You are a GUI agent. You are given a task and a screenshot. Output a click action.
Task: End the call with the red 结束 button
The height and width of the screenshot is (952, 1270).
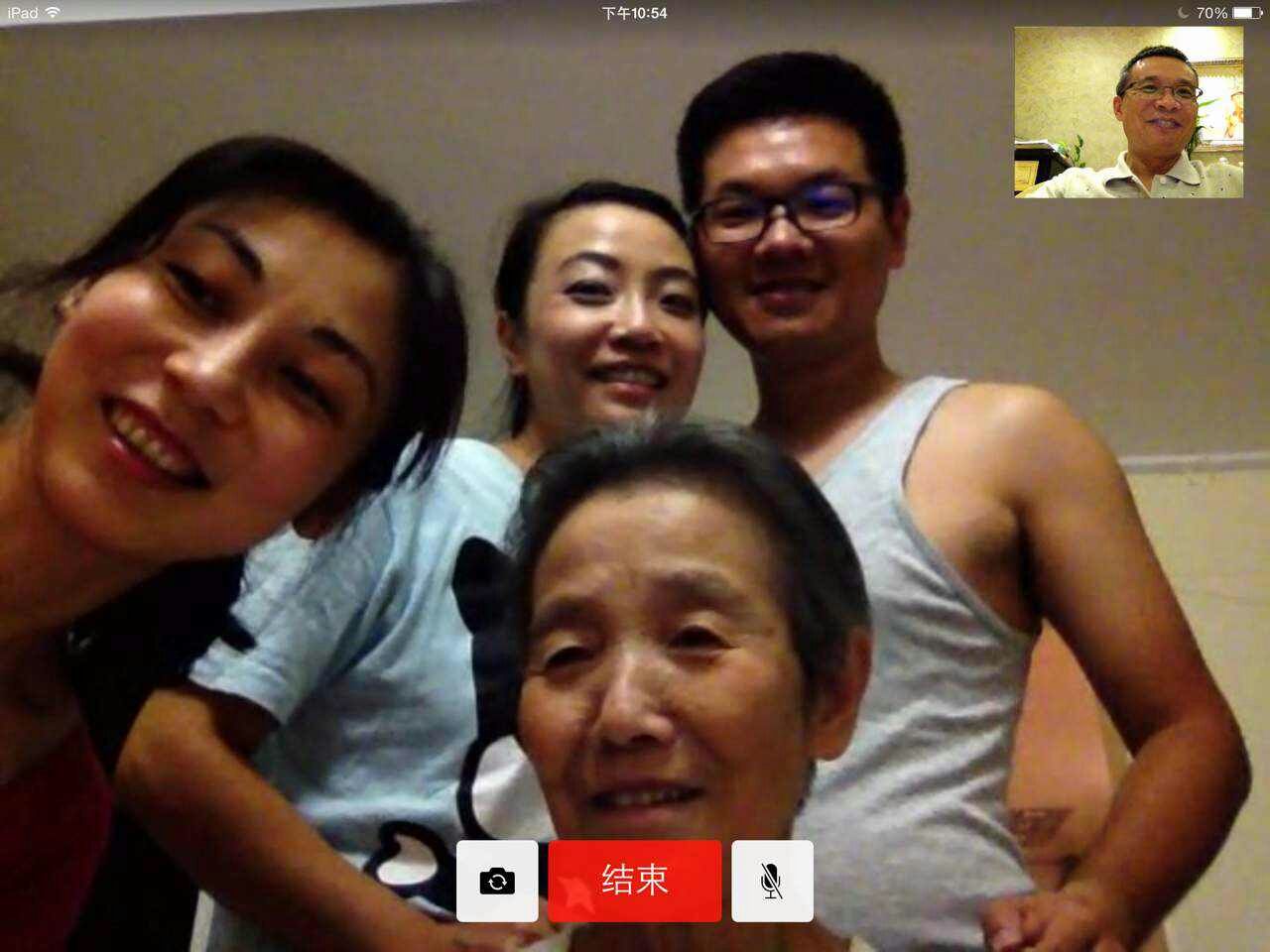(x=634, y=881)
